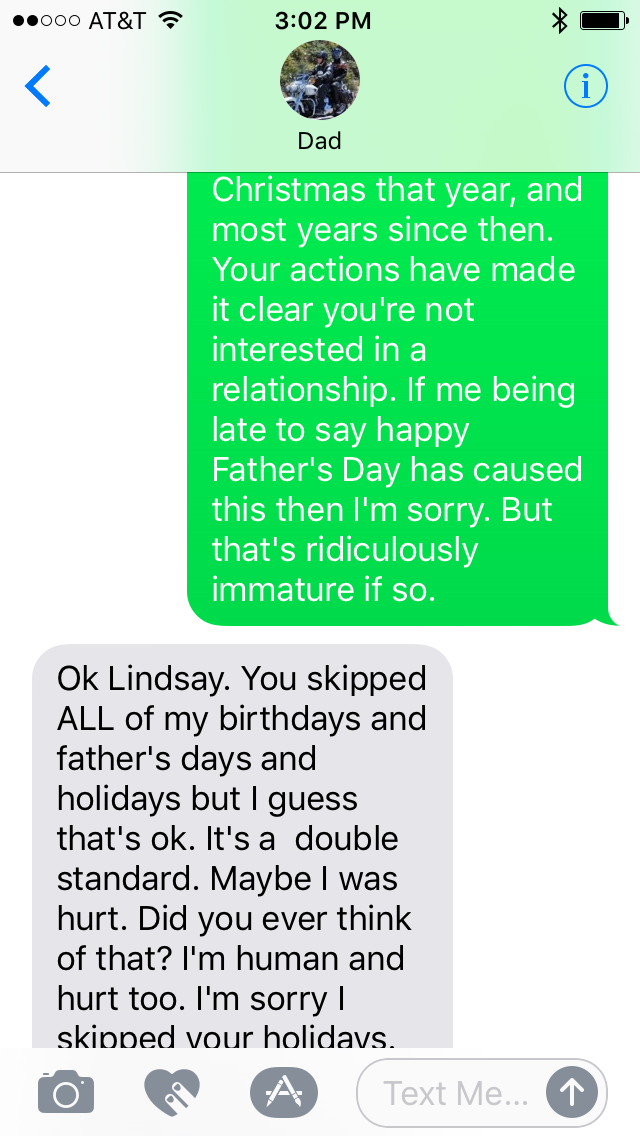640x1136 pixels.
Task: Open Digital Touch heart icon
Action: point(172,1092)
